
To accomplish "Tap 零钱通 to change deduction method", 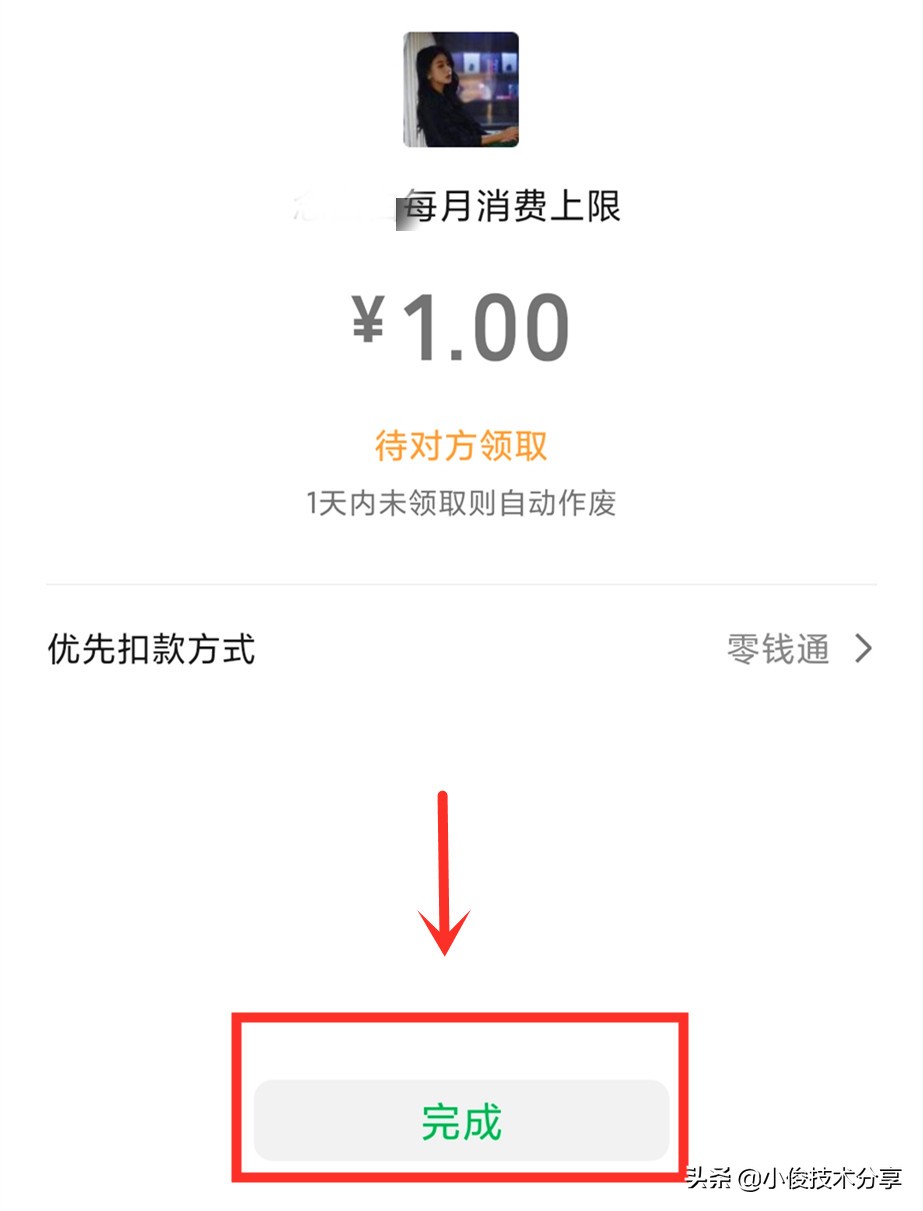I will [x=780, y=650].
